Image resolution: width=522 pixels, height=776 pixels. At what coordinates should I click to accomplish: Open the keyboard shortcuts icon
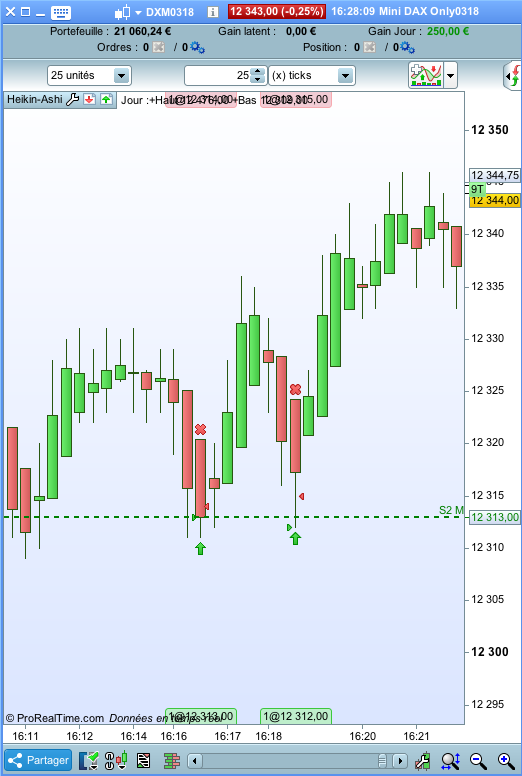point(61,12)
